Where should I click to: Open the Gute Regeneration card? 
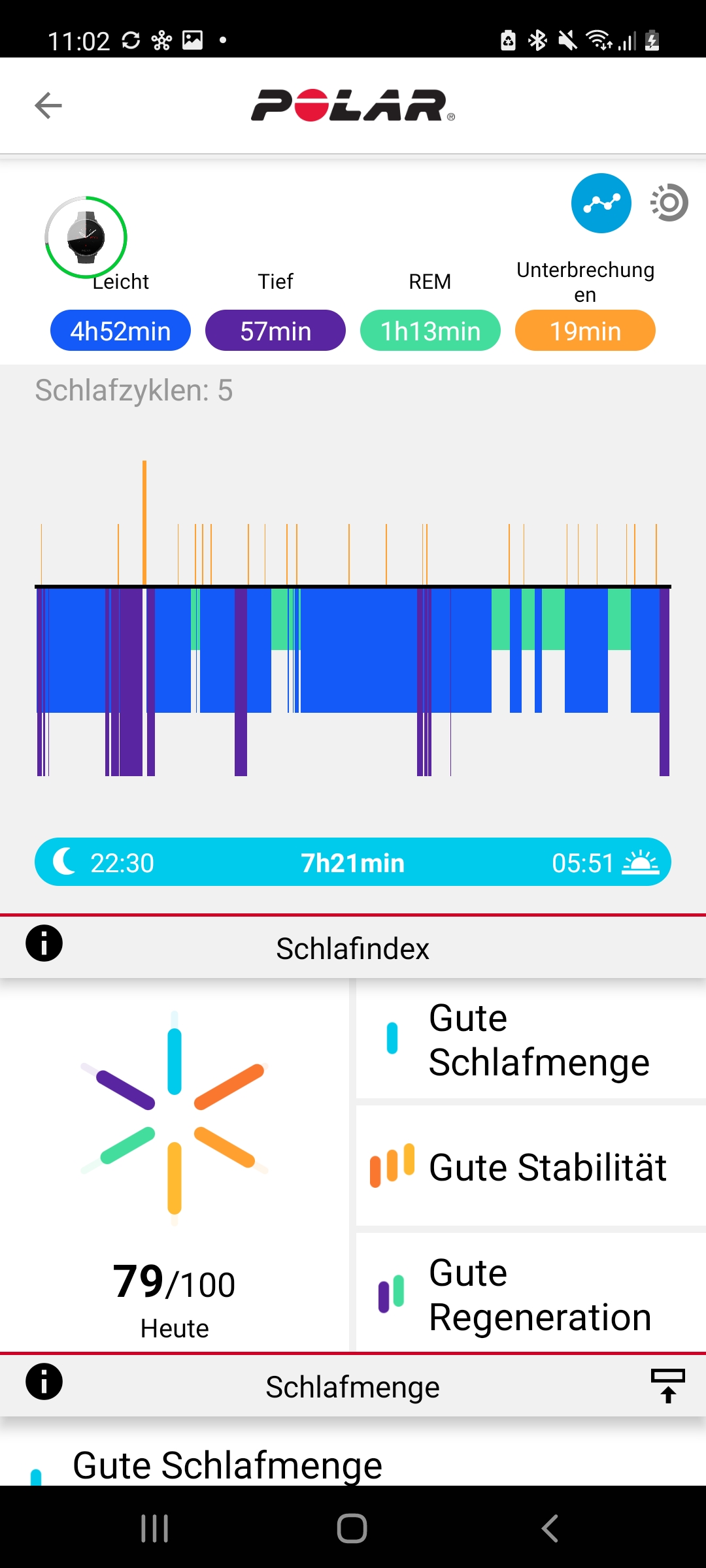tap(531, 1294)
